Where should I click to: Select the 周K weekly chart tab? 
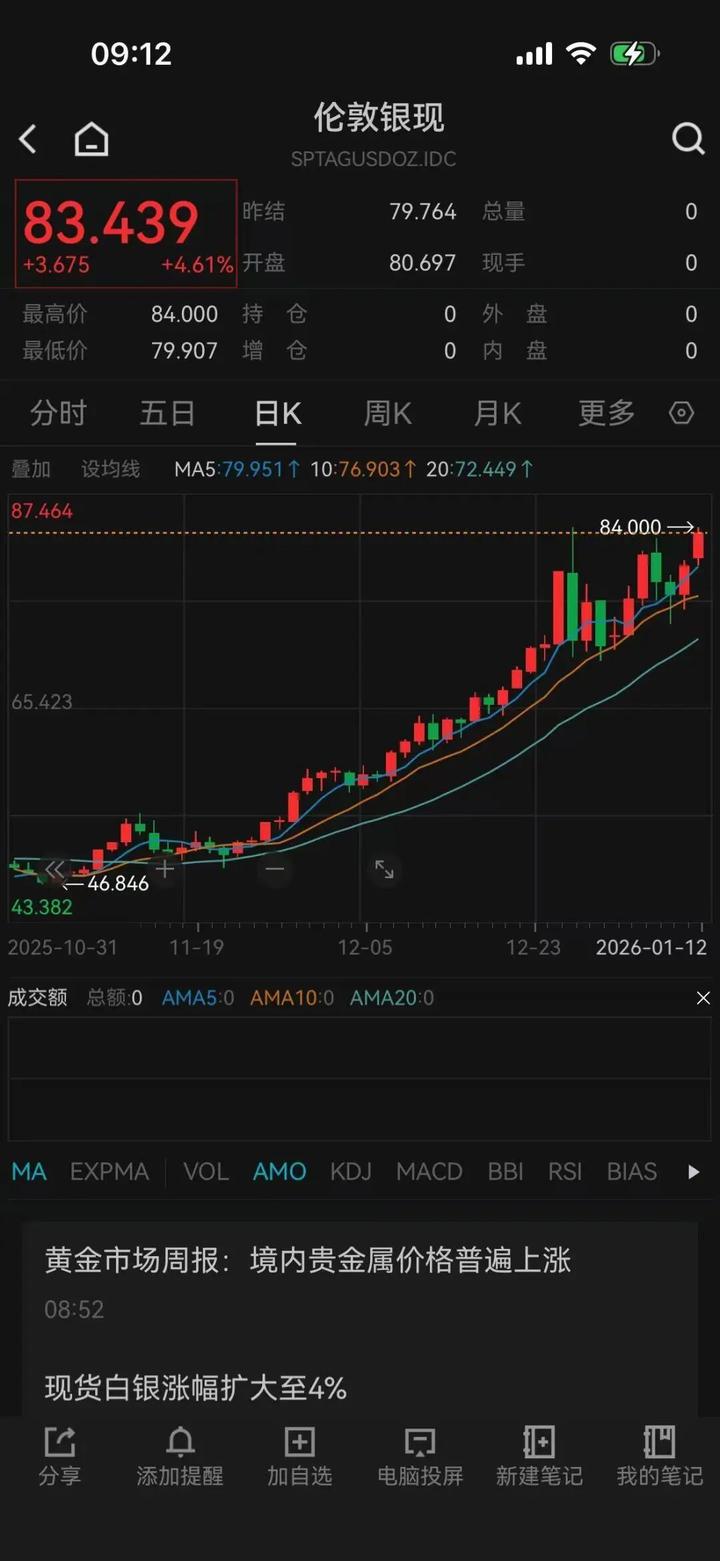point(387,413)
